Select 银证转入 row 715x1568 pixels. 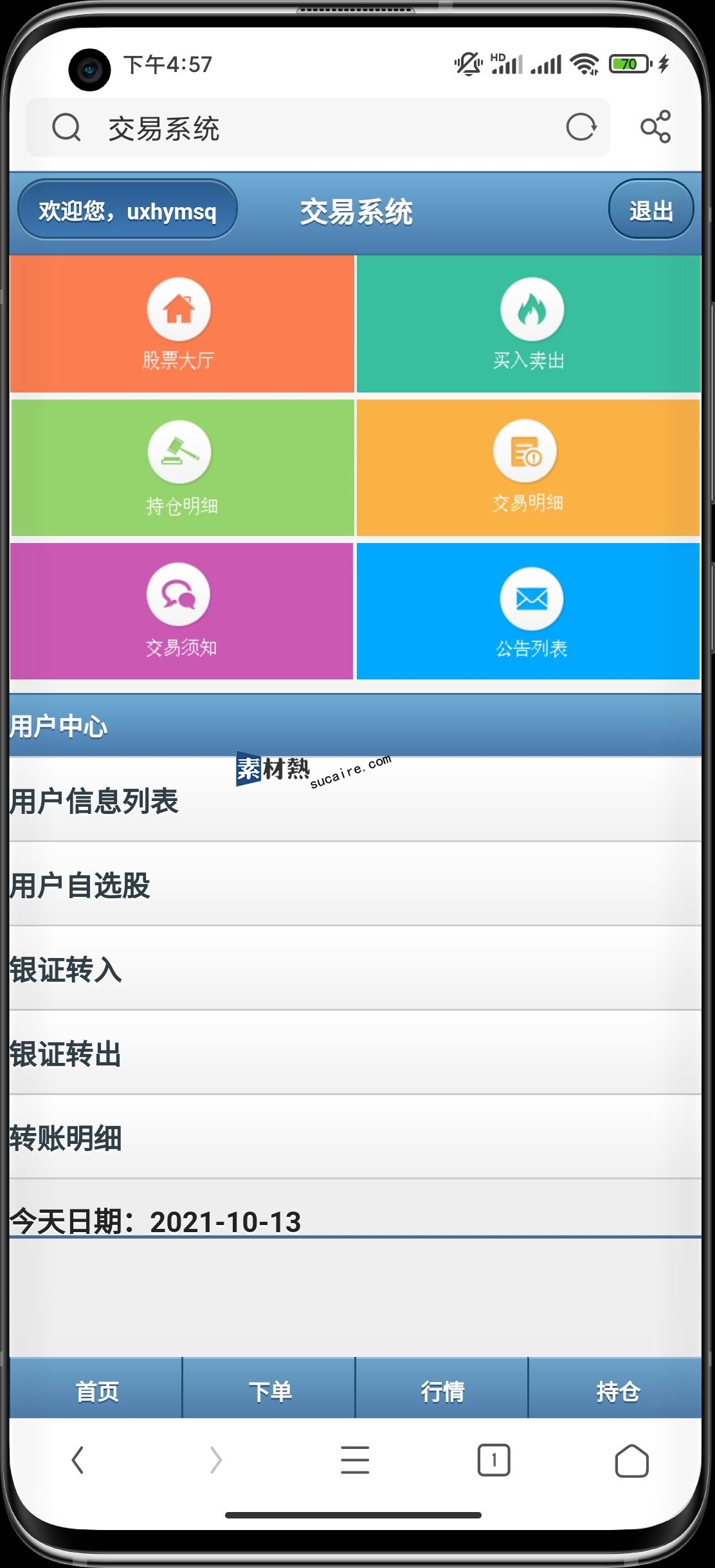pyautogui.click(x=355, y=970)
